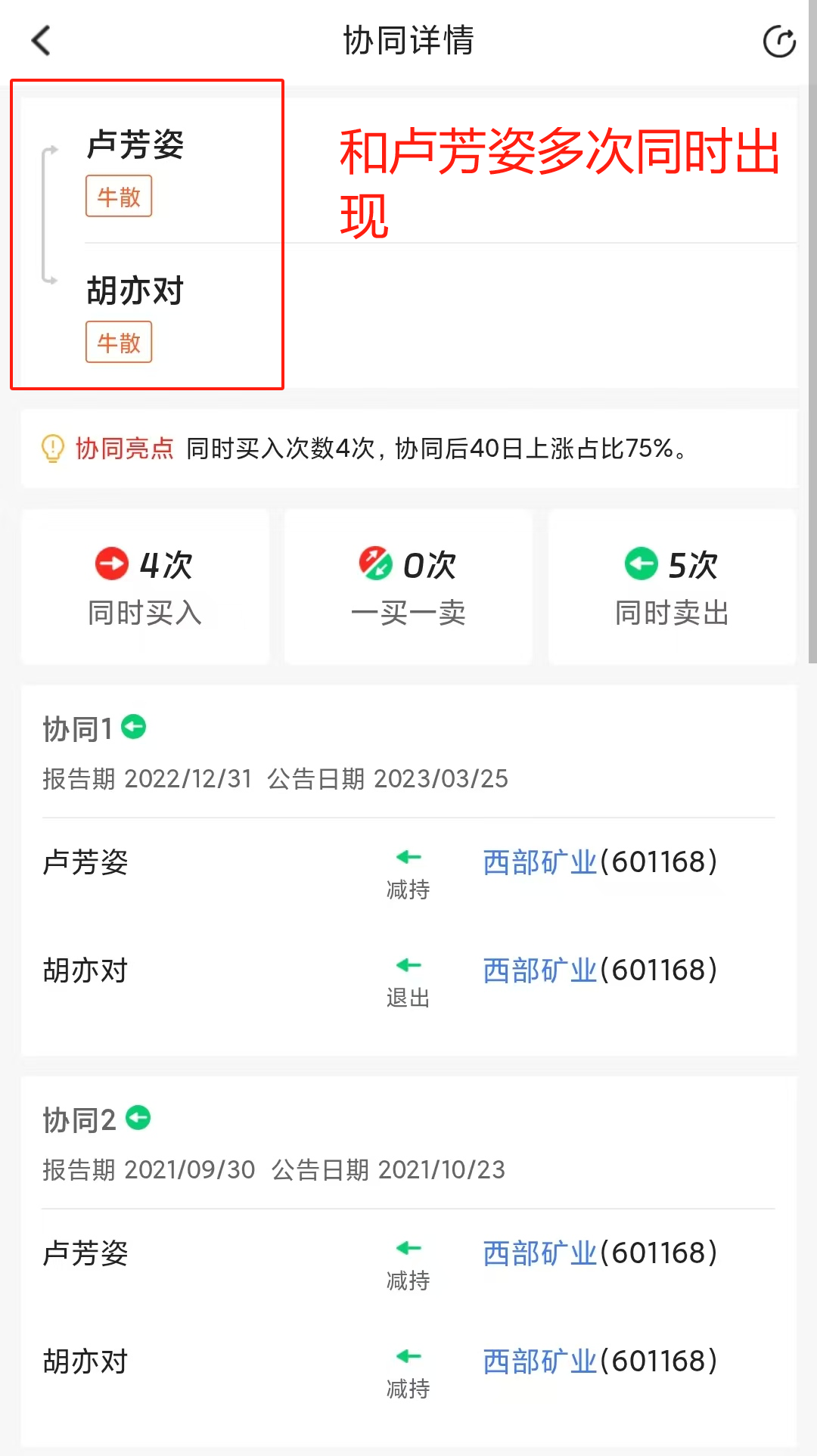Open 西部矿业 link beside 卢芳姿 in 协同1
Viewport: 817px width, 1456px height.
tap(600, 862)
